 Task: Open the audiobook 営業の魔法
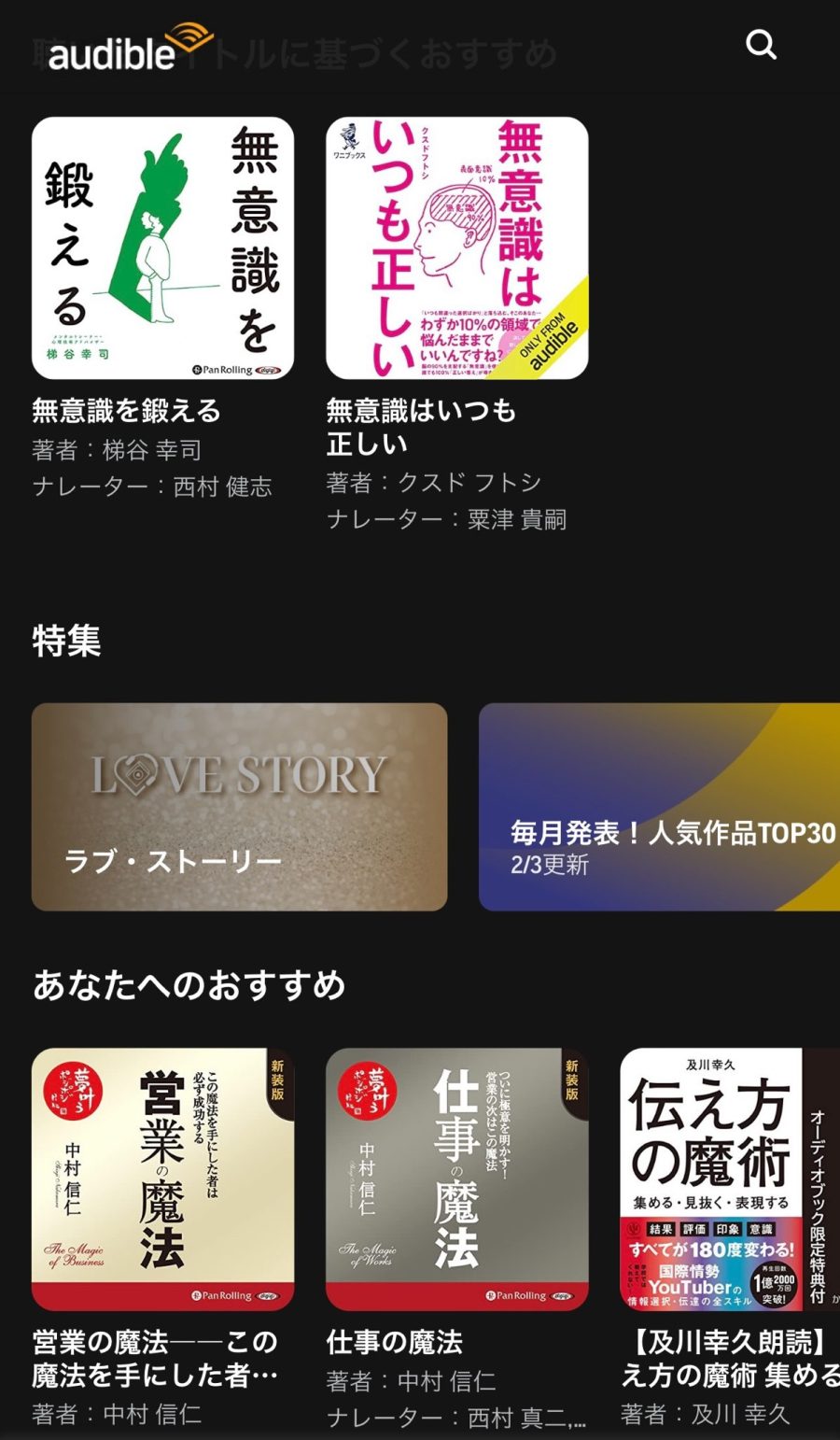pos(162,1179)
